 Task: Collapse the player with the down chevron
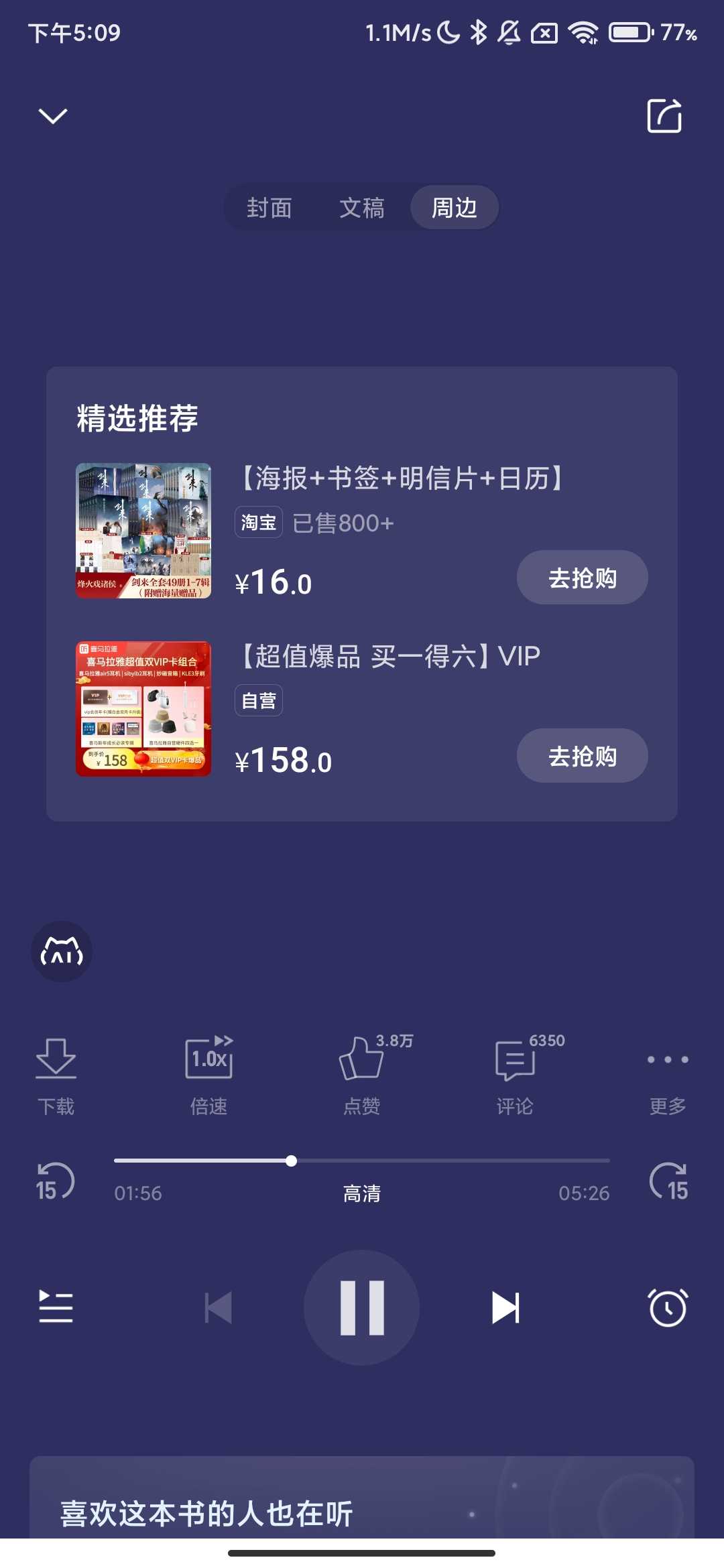(52, 116)
